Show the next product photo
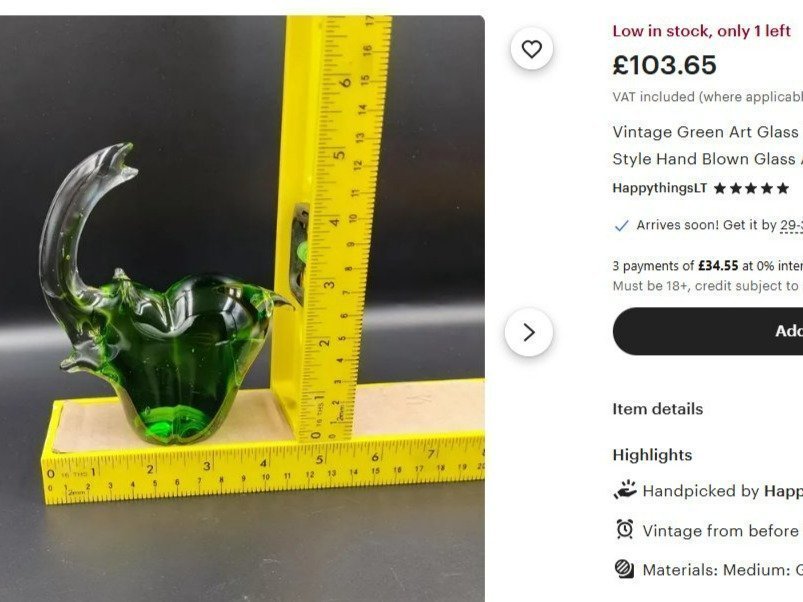The image size is (803, 602). pos(529,332)
